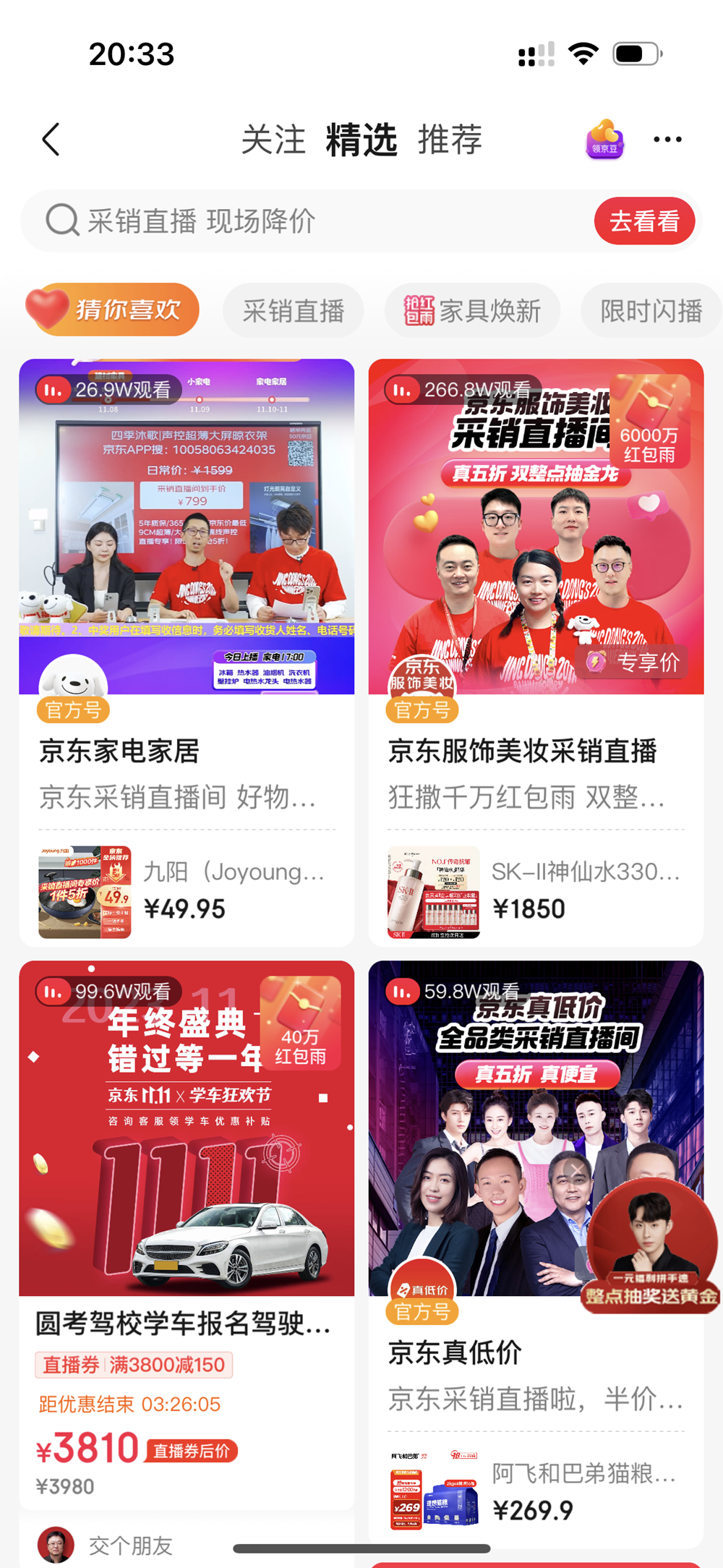Open the three-dot overflow menu

pyautogui.click(x=667, y=140)
